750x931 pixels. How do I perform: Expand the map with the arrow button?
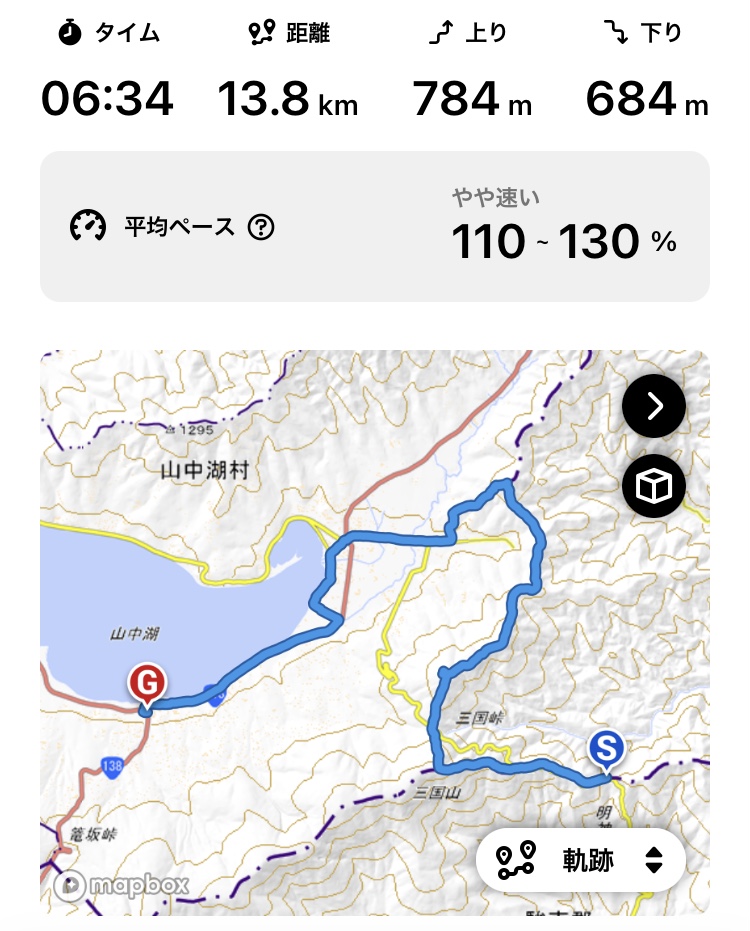[x=654, y=407]
